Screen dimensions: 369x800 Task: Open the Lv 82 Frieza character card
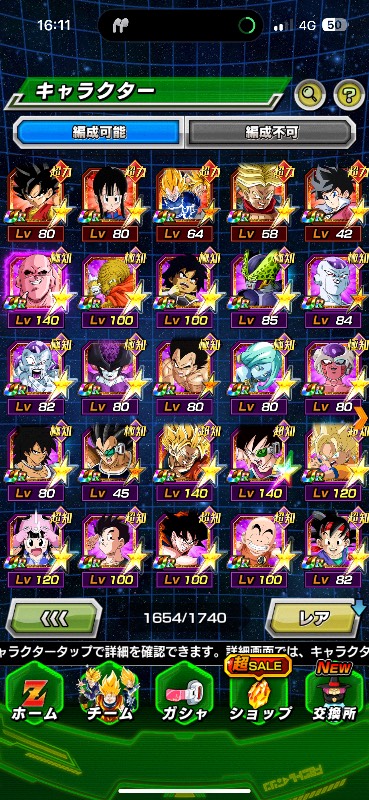click(x=37, y=378)
